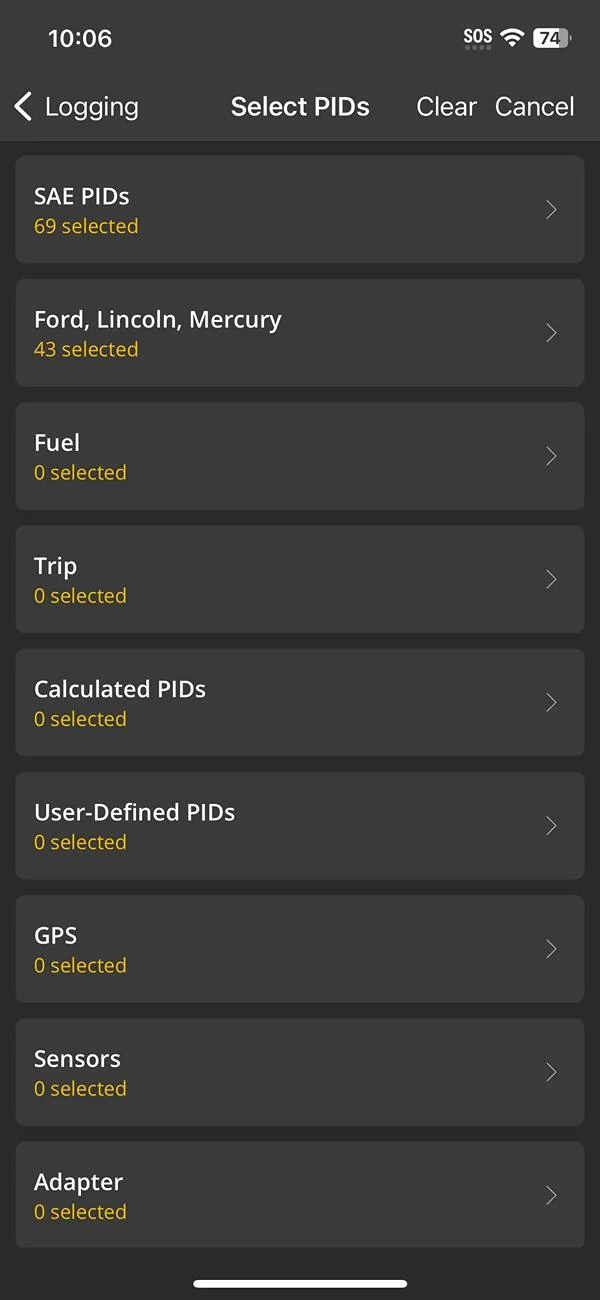Select the Trip category
The image size is (600, 1300).
point(300,579)
